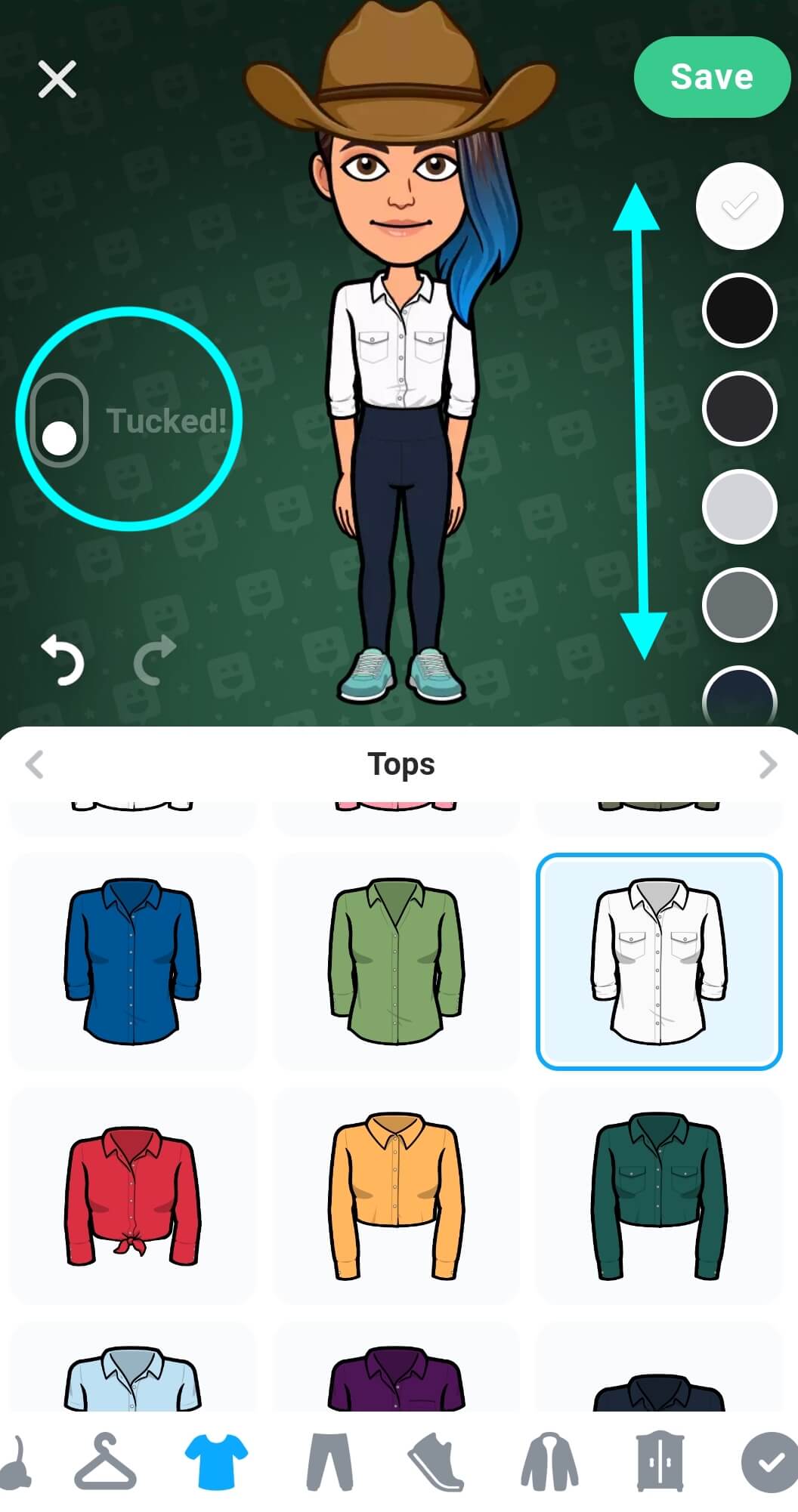Choose the medium gray color swatch
Image resolution: width=798 pixels, height=1512 pixels.
[739, 604]
